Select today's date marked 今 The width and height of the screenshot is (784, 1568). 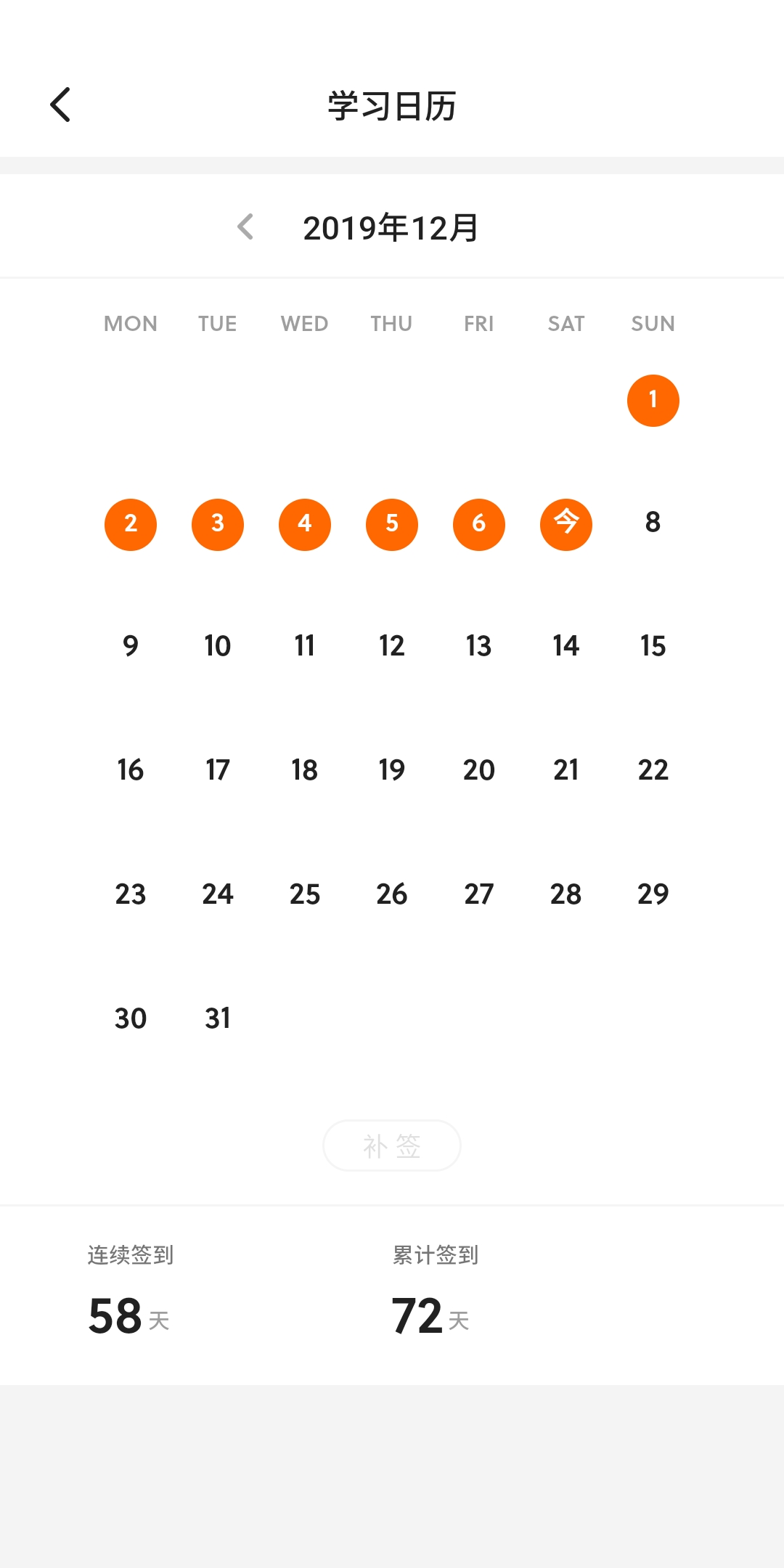click(x=565, y=524)
